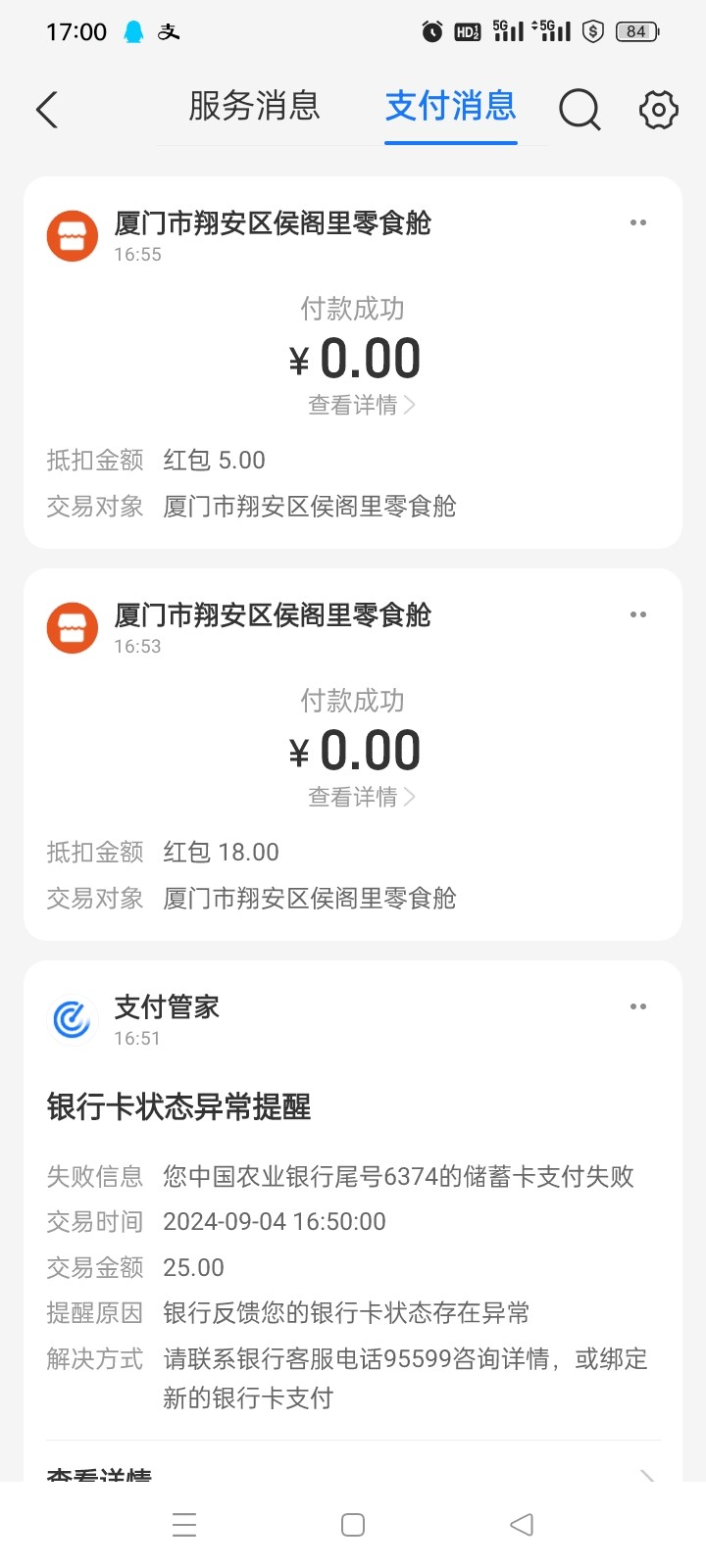View 查看详情 for the 16:55 payment
Image resolution: width=706 pixels, height=1568 pixels.
(x=361, y=405)
